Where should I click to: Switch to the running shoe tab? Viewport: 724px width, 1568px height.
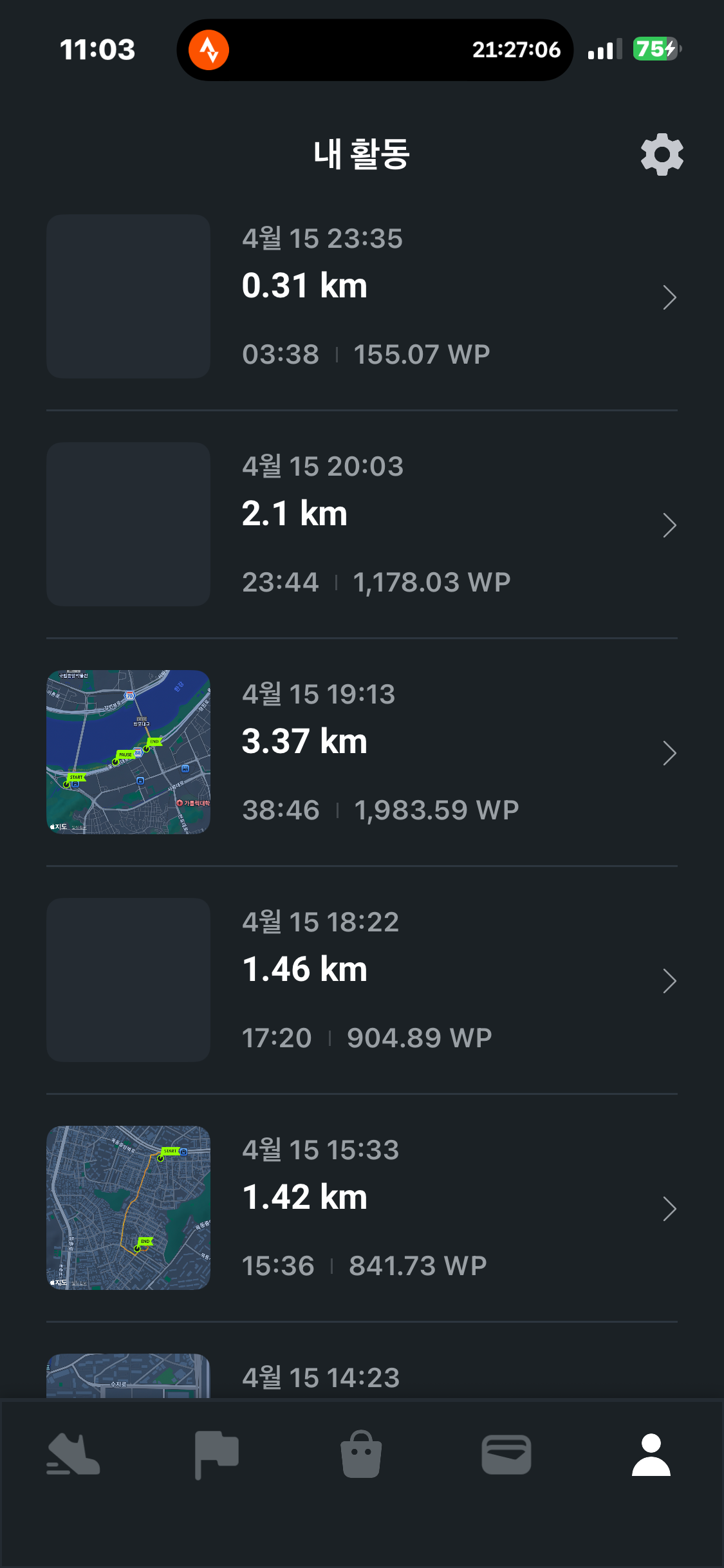(73, 1455)
